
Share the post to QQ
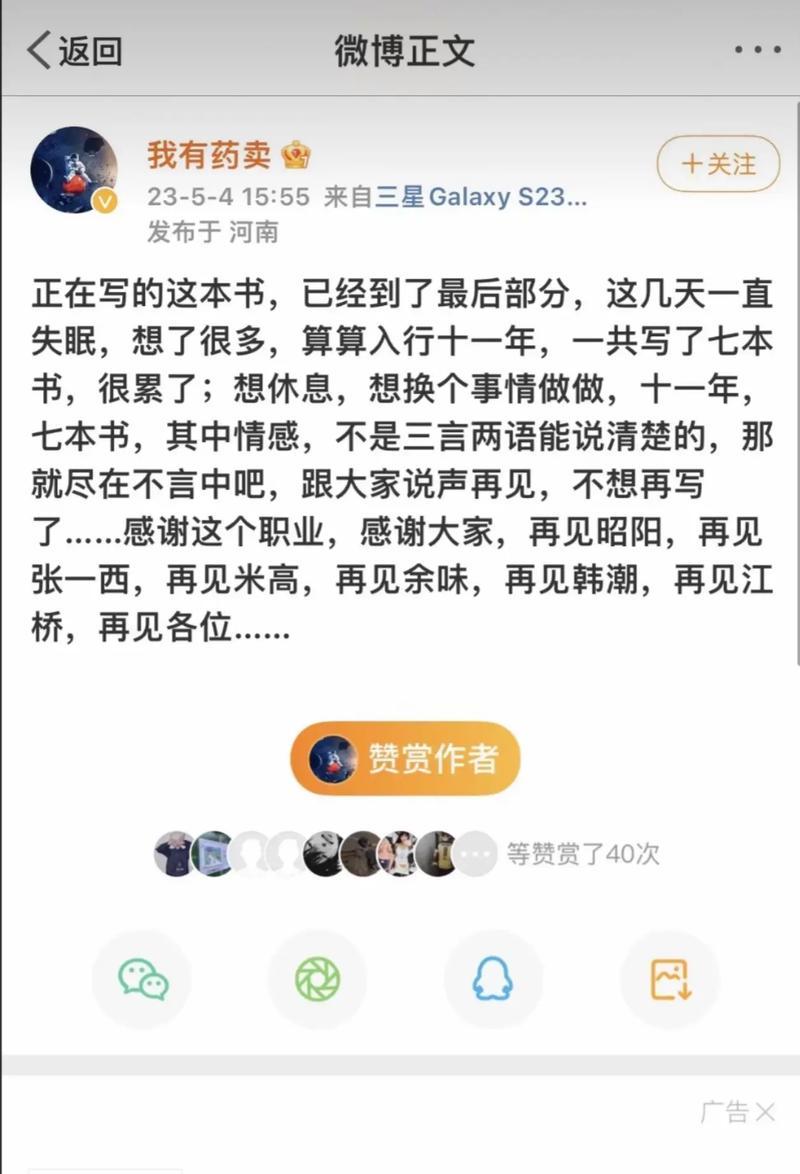(x=493, y=979)
